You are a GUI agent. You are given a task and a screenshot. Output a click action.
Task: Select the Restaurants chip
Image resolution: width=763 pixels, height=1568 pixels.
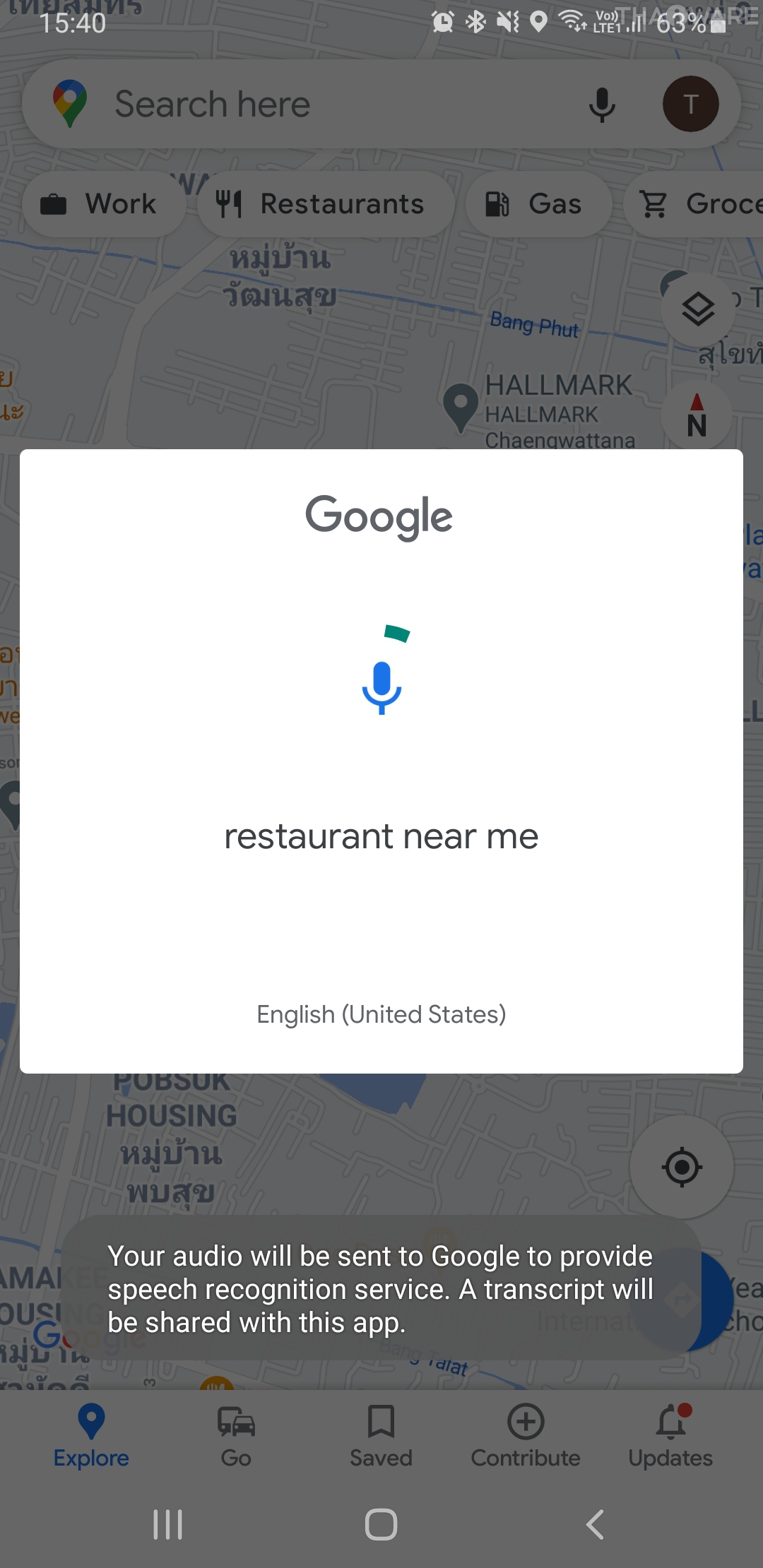coord(325,204)
